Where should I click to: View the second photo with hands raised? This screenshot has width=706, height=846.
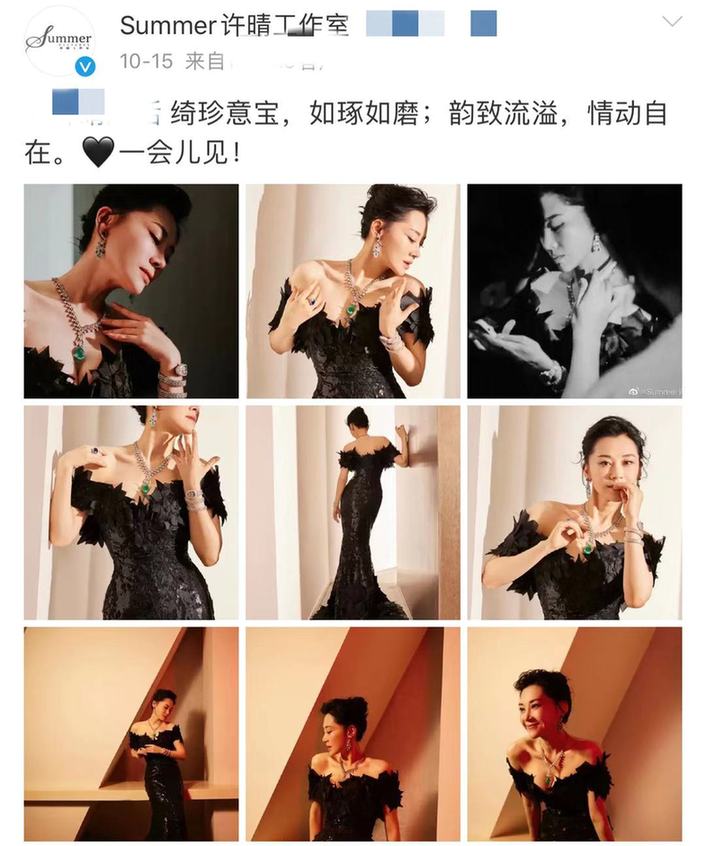pos(353,291)
